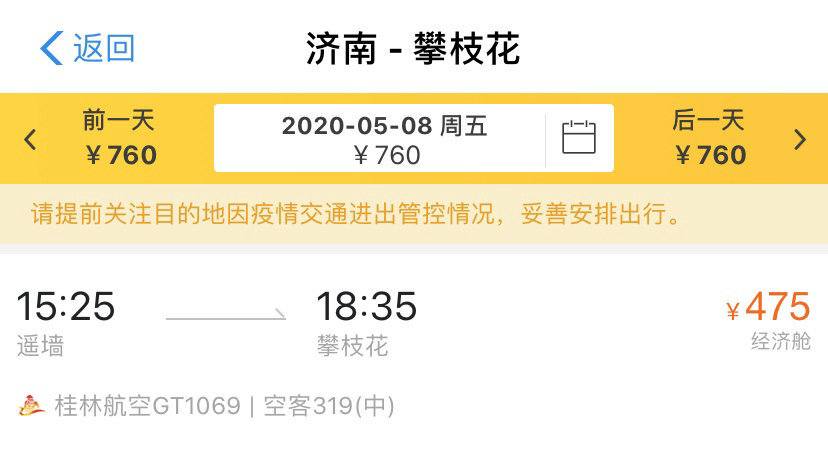
Task: Tap the selected date 2020-05-08 周五
Action: click(384, 139)
